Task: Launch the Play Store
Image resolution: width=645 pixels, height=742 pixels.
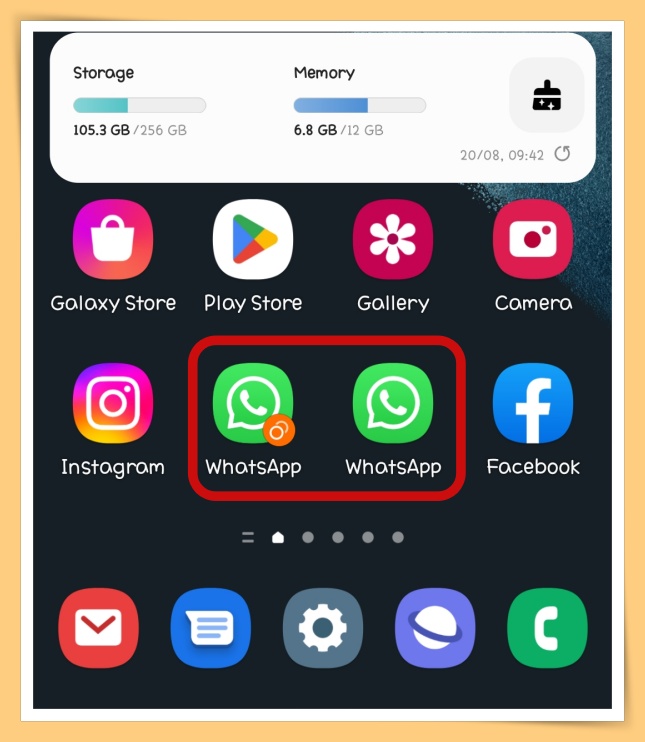Action: point(252,240)
